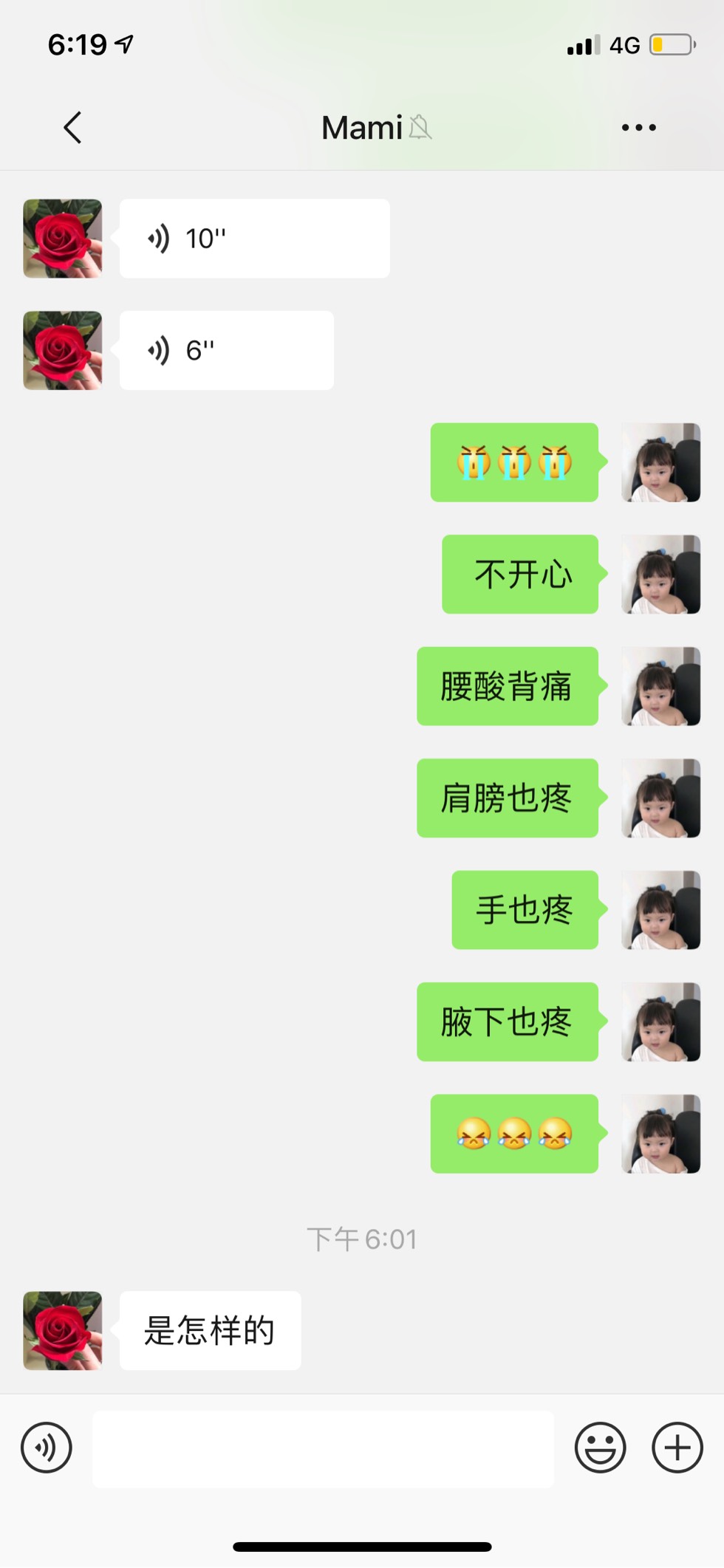The width and height of the screenshot is (724, 1568).
Task: Open the emoji sticker panel
Action: (x=600, y=1448)
